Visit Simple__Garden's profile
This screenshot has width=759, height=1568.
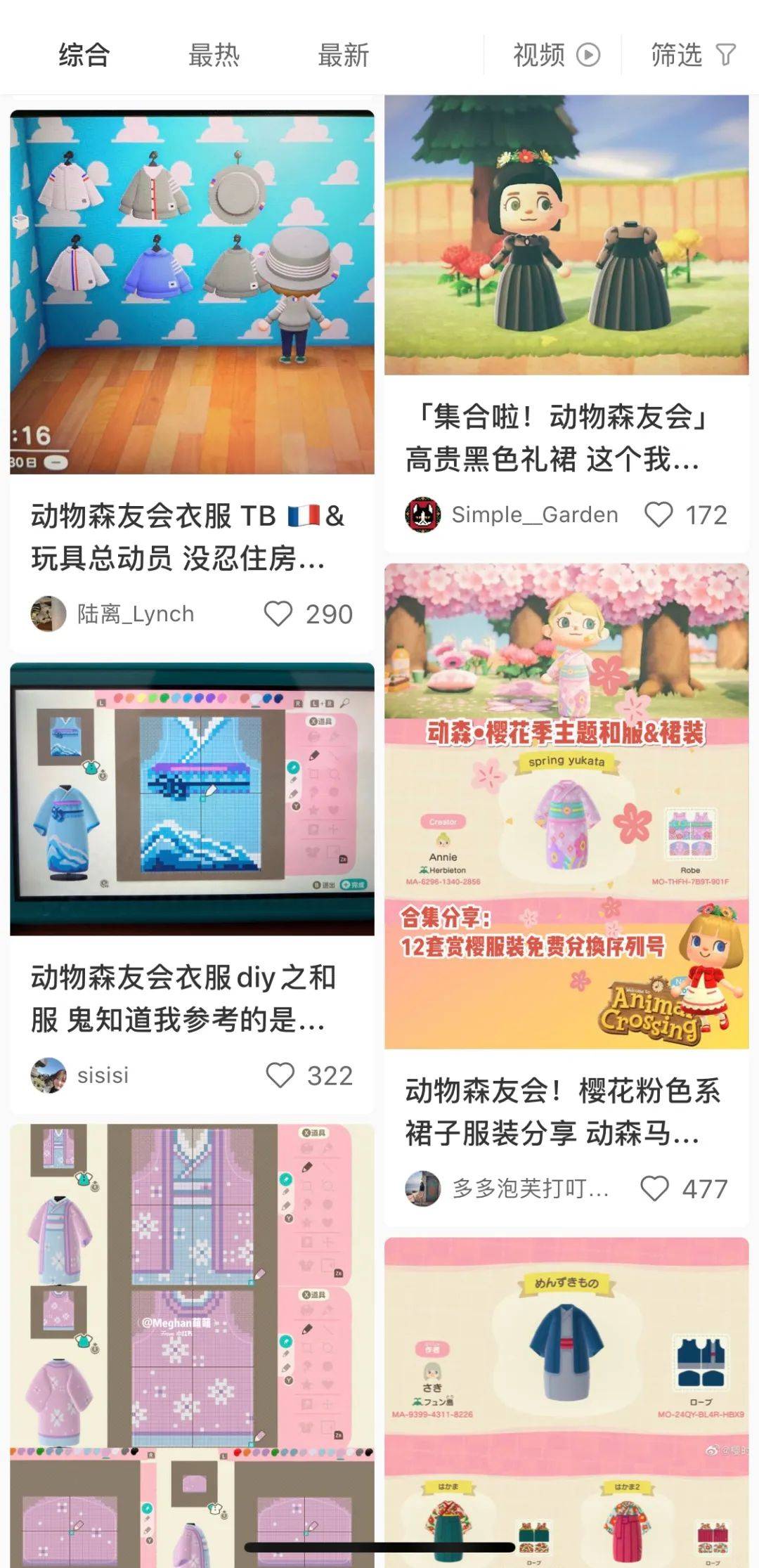click(423, 514)
